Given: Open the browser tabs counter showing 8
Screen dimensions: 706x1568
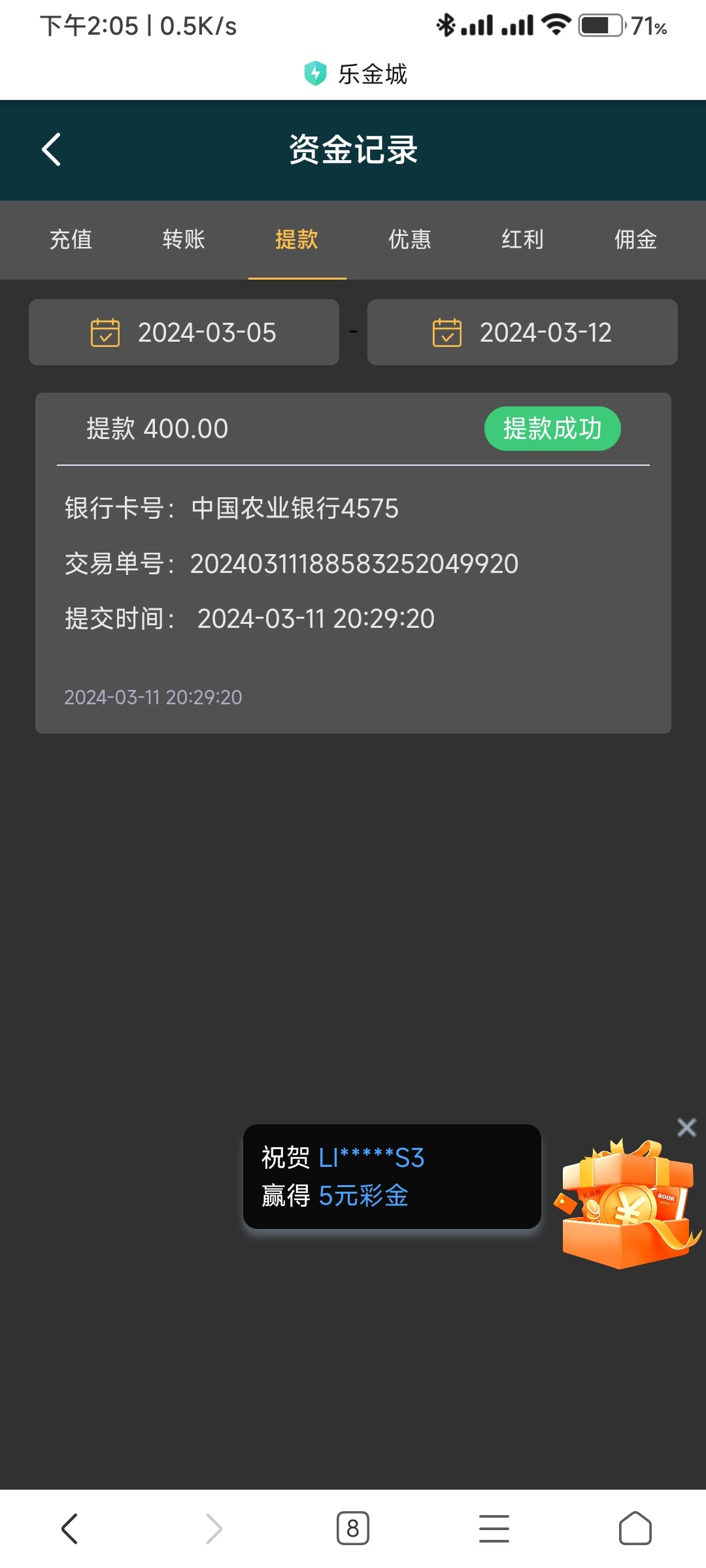Looking at the screenshot, I should pyautogui.click(x=353, y=1528).
